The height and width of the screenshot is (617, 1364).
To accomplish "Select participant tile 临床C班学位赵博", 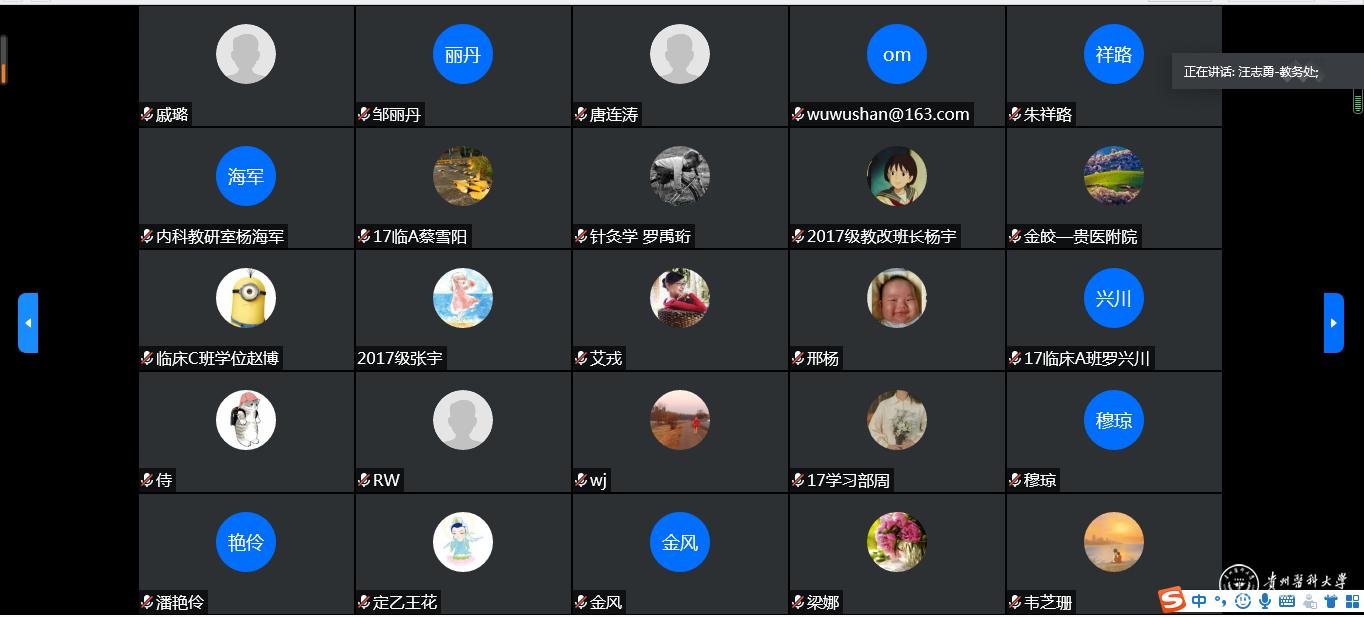I will coord(246,310).
